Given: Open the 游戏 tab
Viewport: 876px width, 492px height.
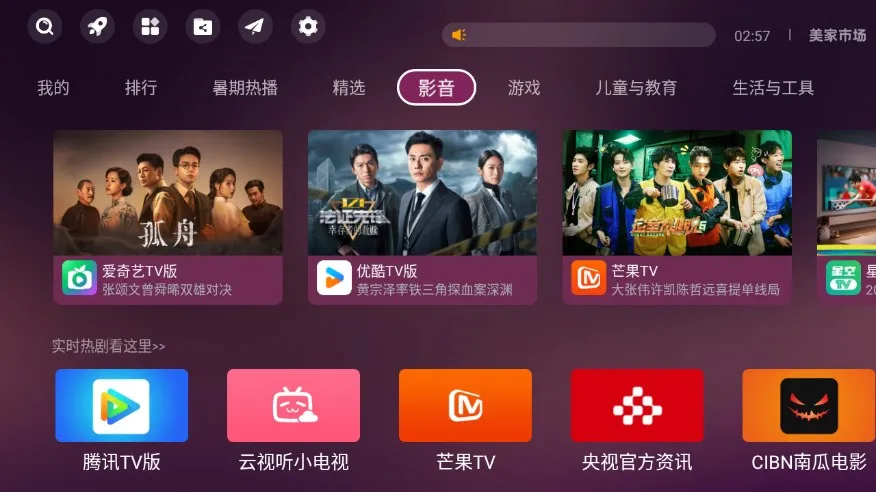Looking at the screenshot, I should [x=524, y=88].
